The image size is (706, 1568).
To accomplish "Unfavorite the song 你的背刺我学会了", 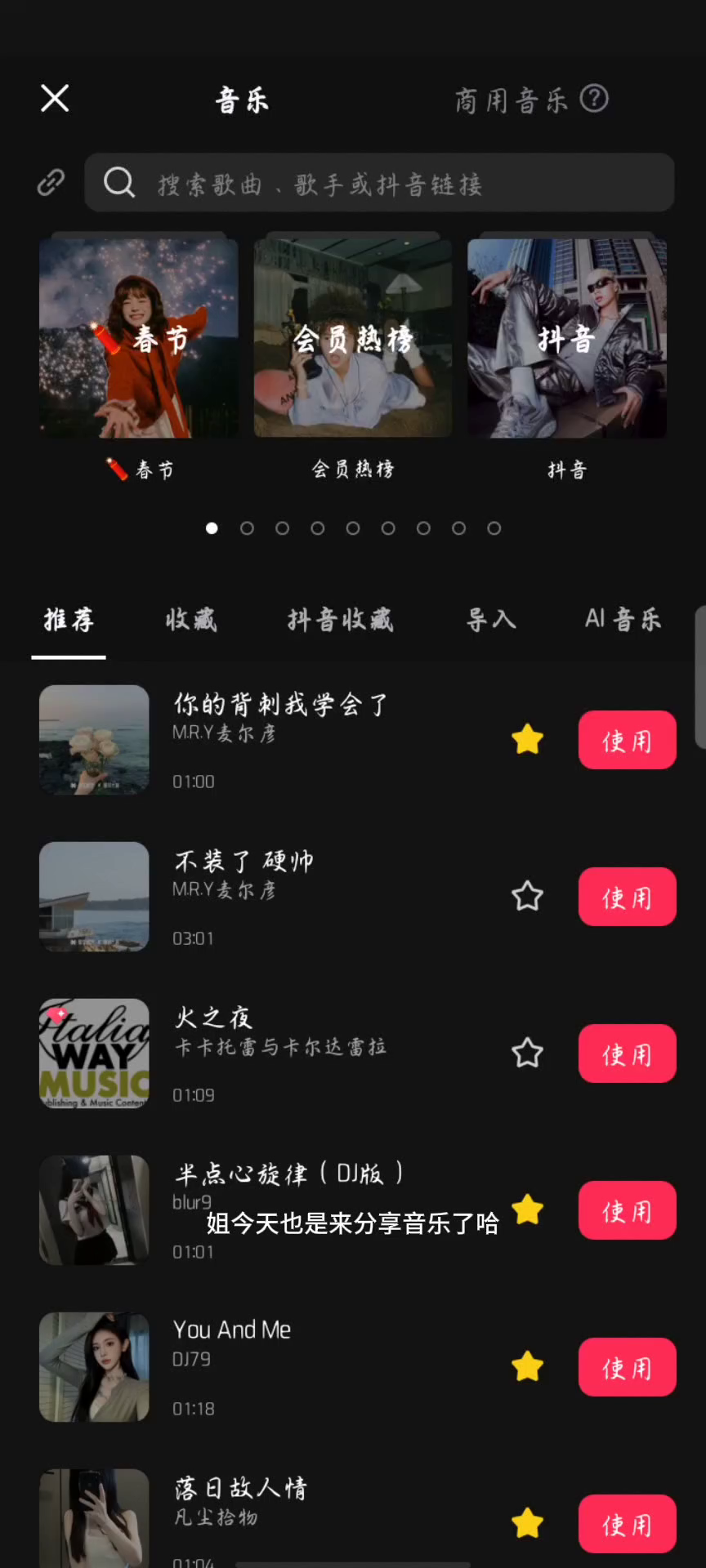I will [x=528, y=739].
